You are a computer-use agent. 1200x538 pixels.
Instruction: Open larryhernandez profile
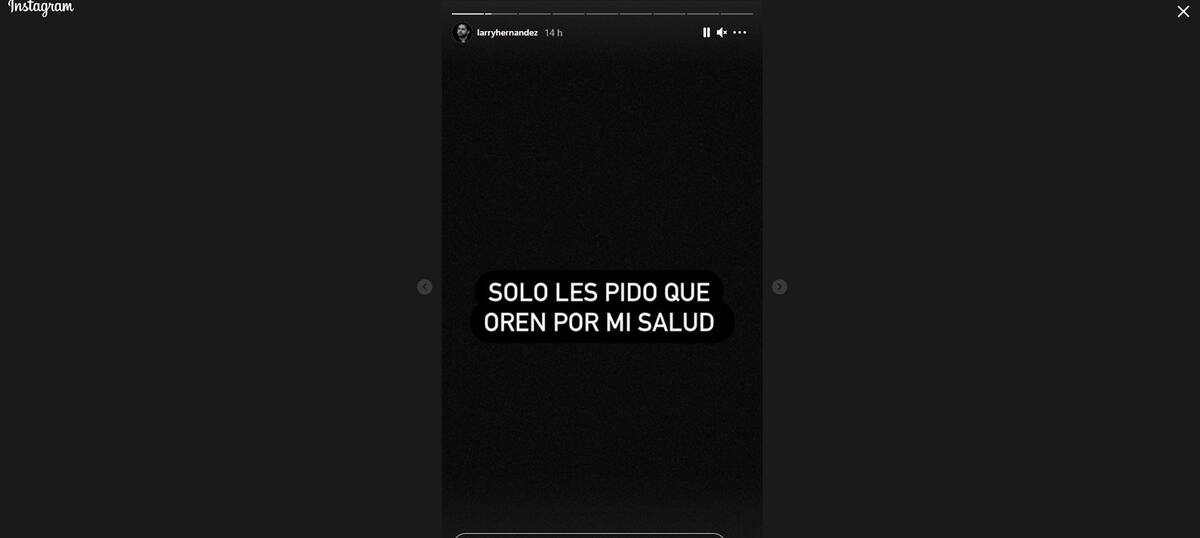507,33
